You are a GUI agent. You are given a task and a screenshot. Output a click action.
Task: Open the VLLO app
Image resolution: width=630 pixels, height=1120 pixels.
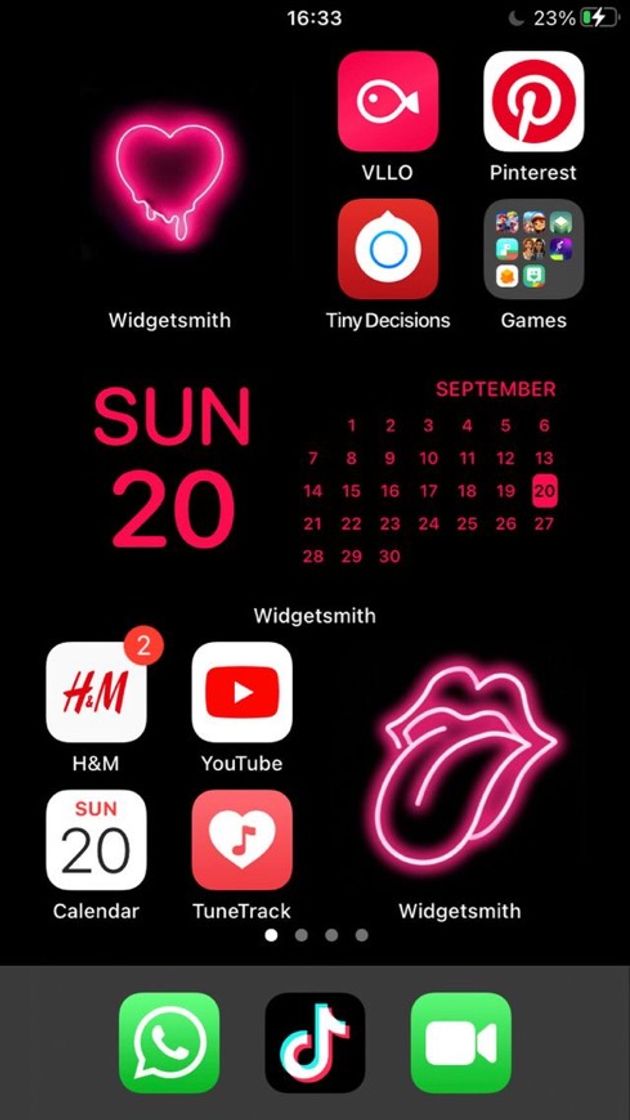point(387,101)
